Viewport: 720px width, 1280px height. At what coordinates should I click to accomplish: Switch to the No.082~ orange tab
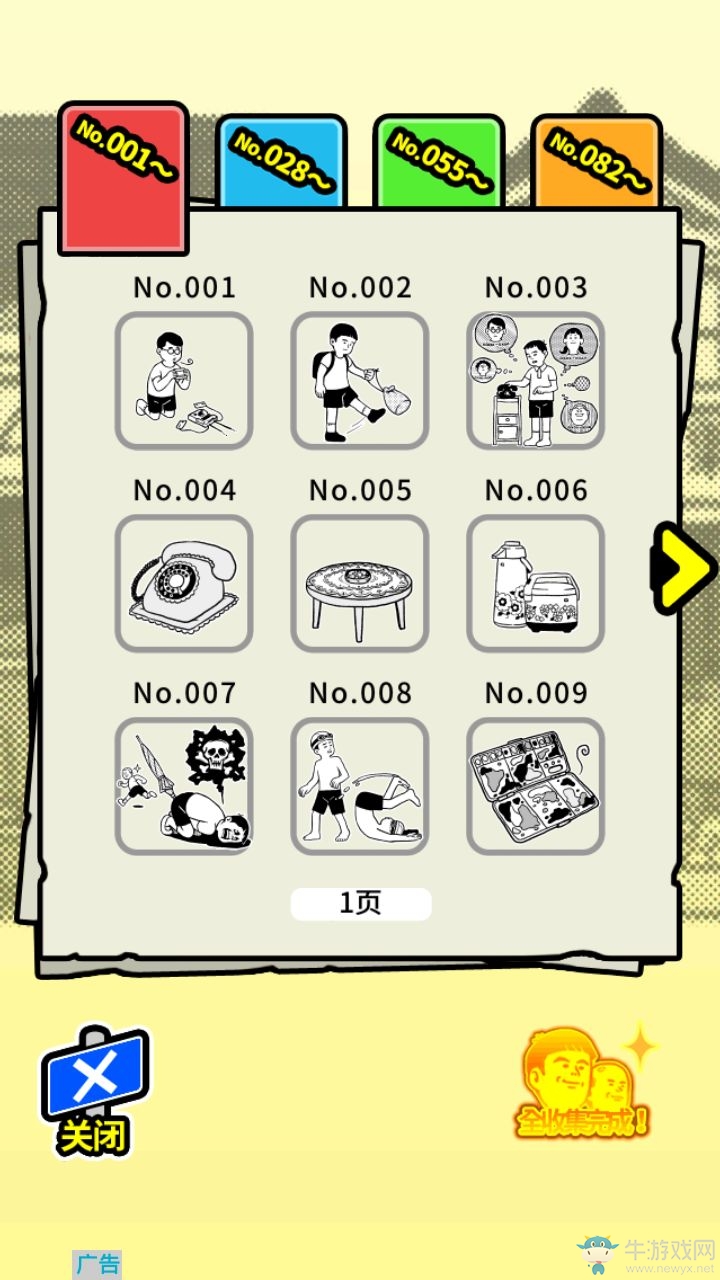tap(596, 160)
